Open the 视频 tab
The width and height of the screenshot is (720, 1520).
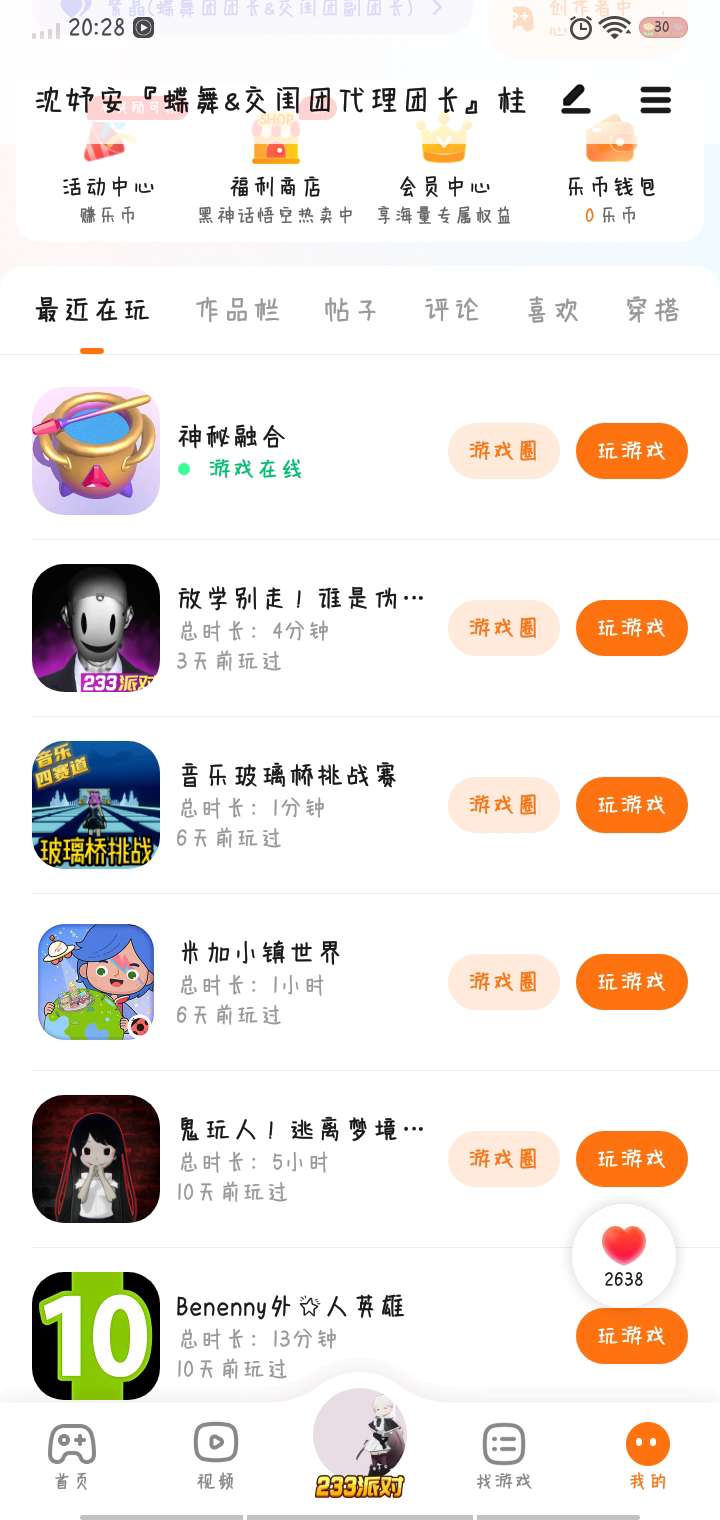point(216,1457)
